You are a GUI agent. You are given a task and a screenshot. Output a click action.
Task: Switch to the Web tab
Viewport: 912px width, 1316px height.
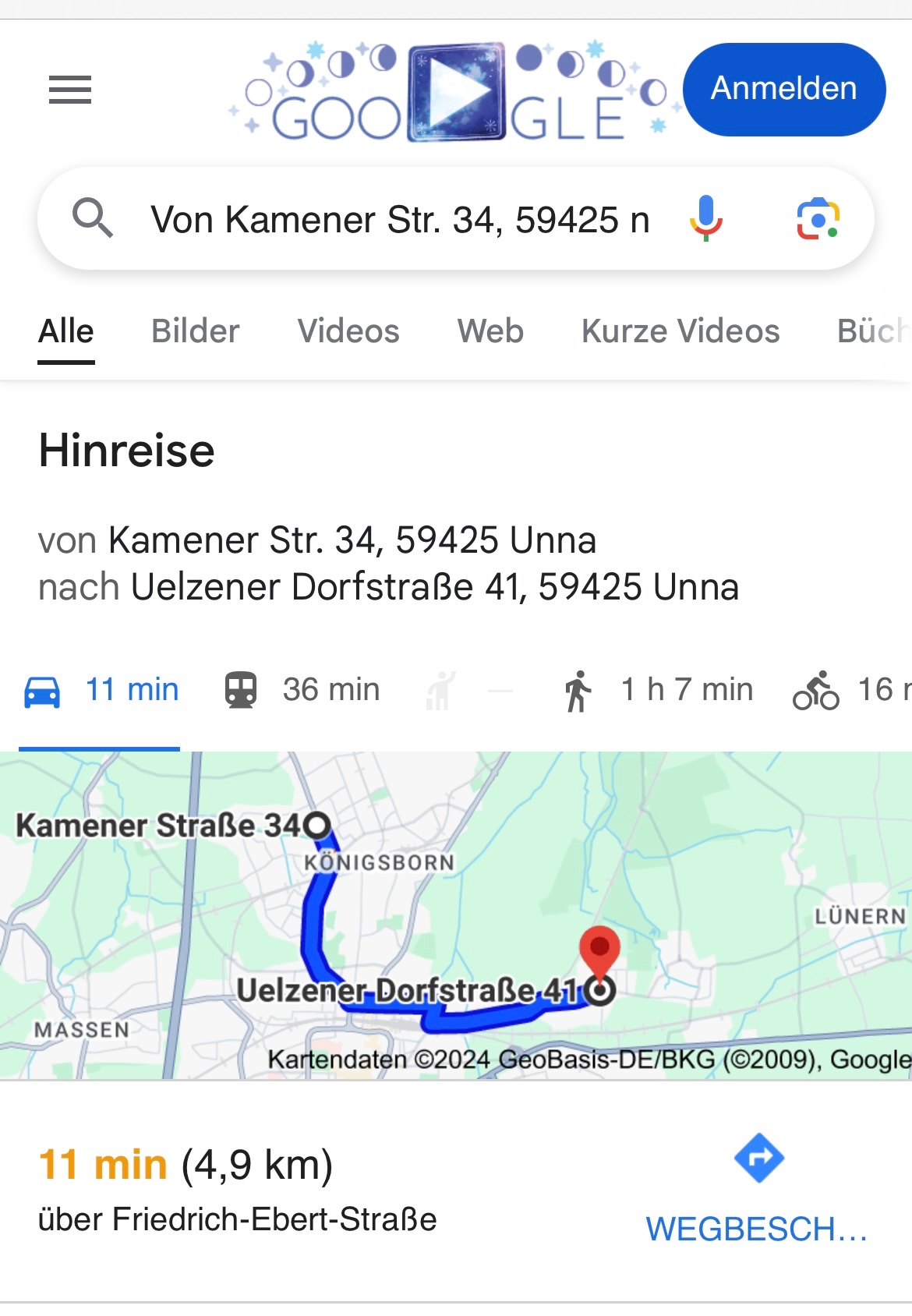pos(490,331)
